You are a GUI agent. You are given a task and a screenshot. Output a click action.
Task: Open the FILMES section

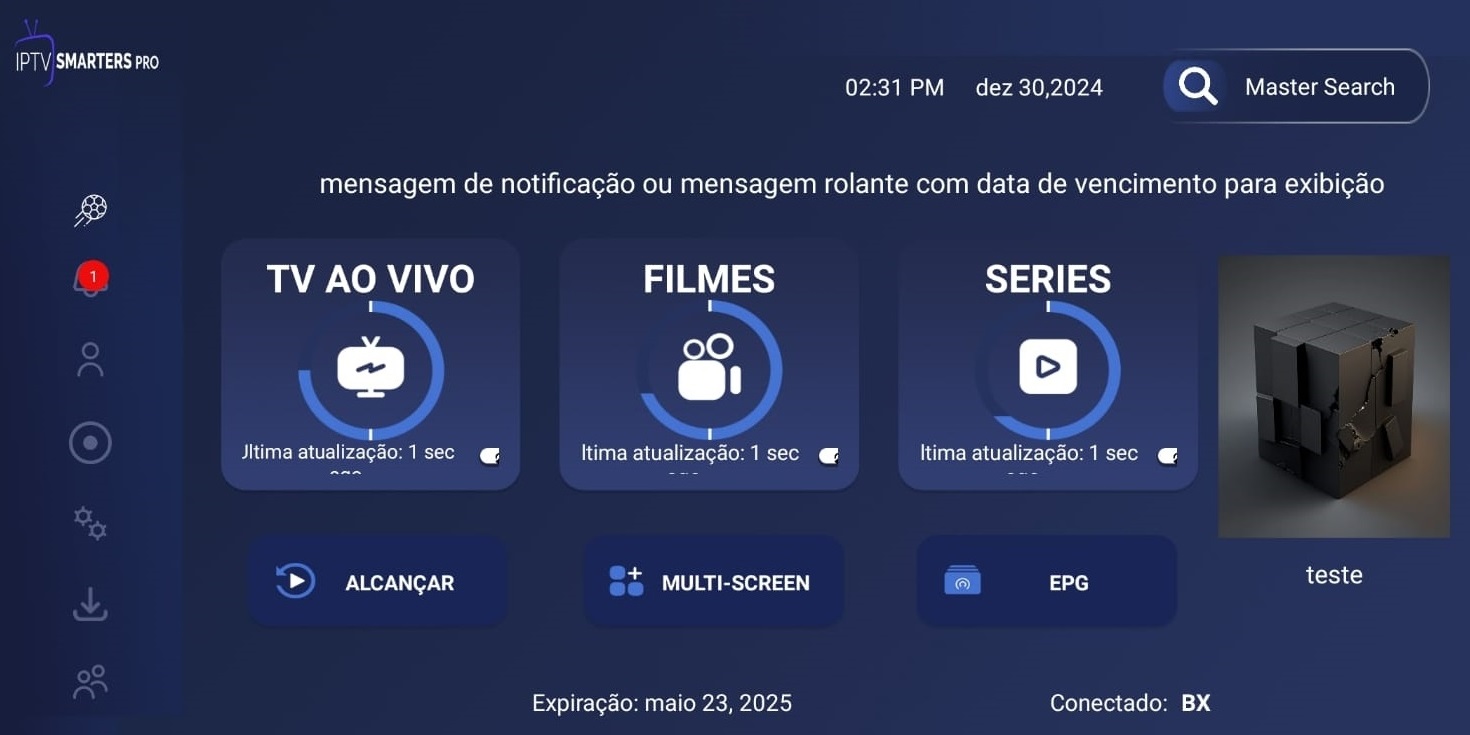pyautogui.click(x=708, y=364)
